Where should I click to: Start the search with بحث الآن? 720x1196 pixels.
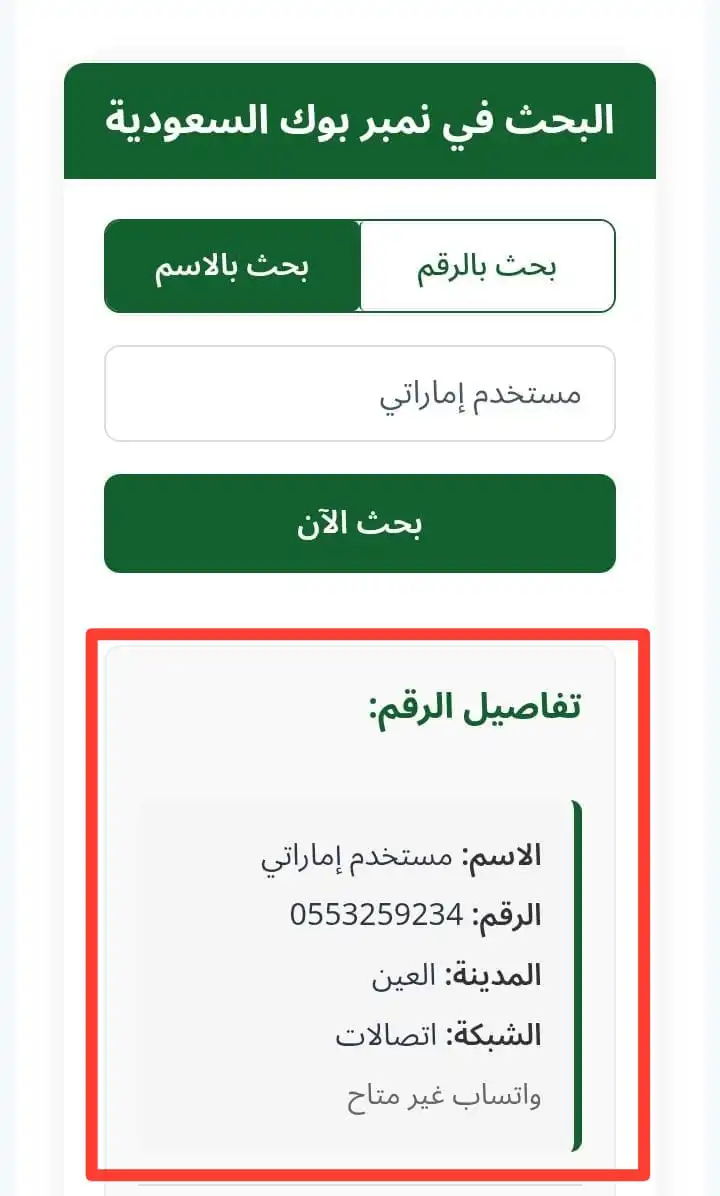pyautogui.click(x=359, y=523)
